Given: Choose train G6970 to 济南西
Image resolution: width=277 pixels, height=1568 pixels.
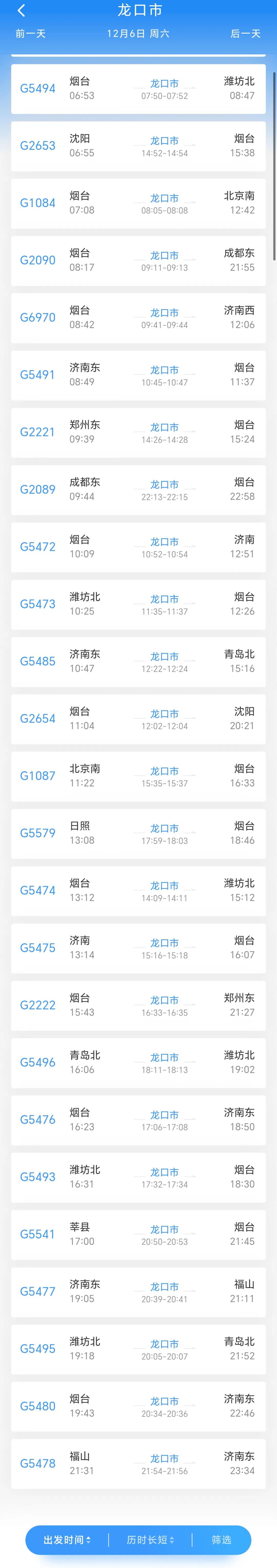Looking at the screenshot, I should 138,318.
